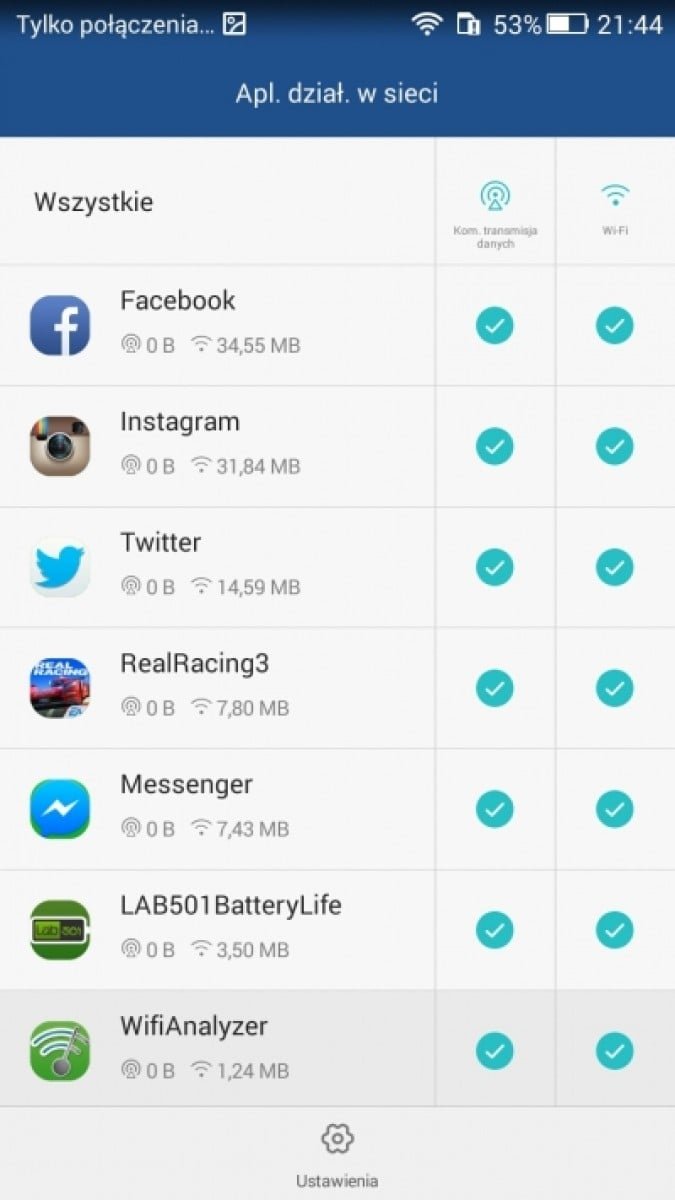Uncheck mobile data for Facebook
Screen dimensions: 675x1200
coord(494,325)
